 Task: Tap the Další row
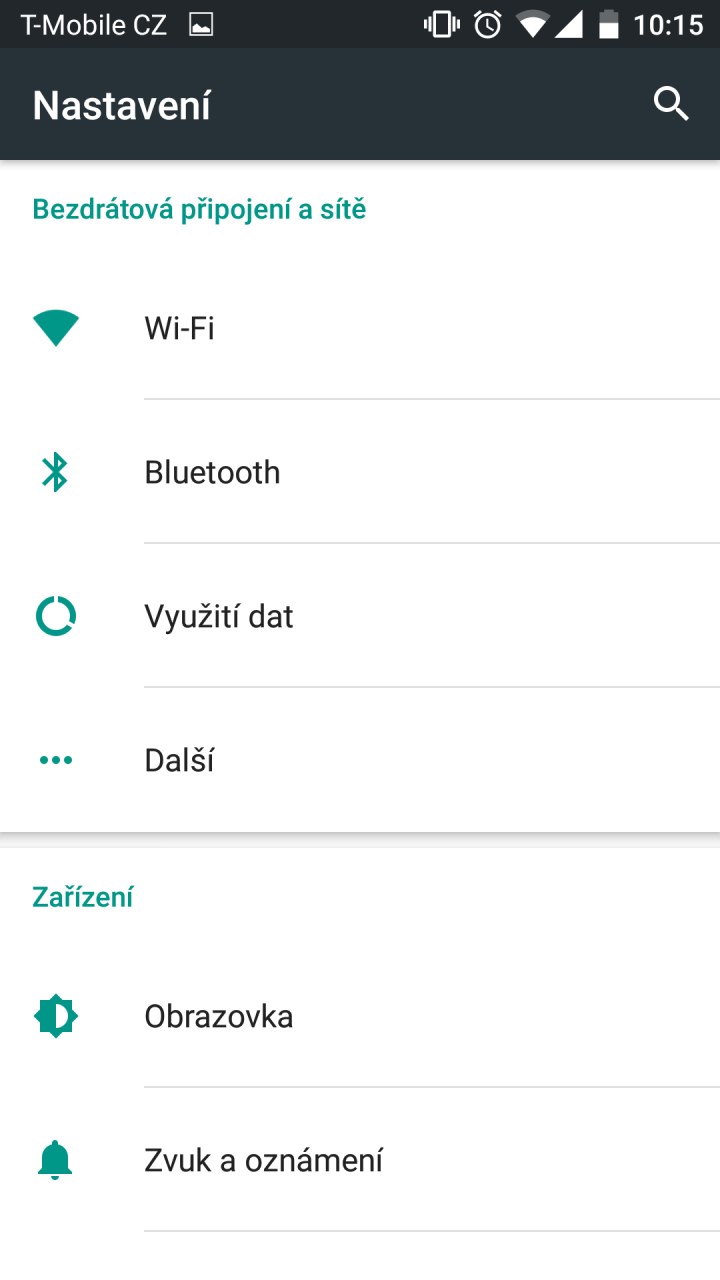360,760
